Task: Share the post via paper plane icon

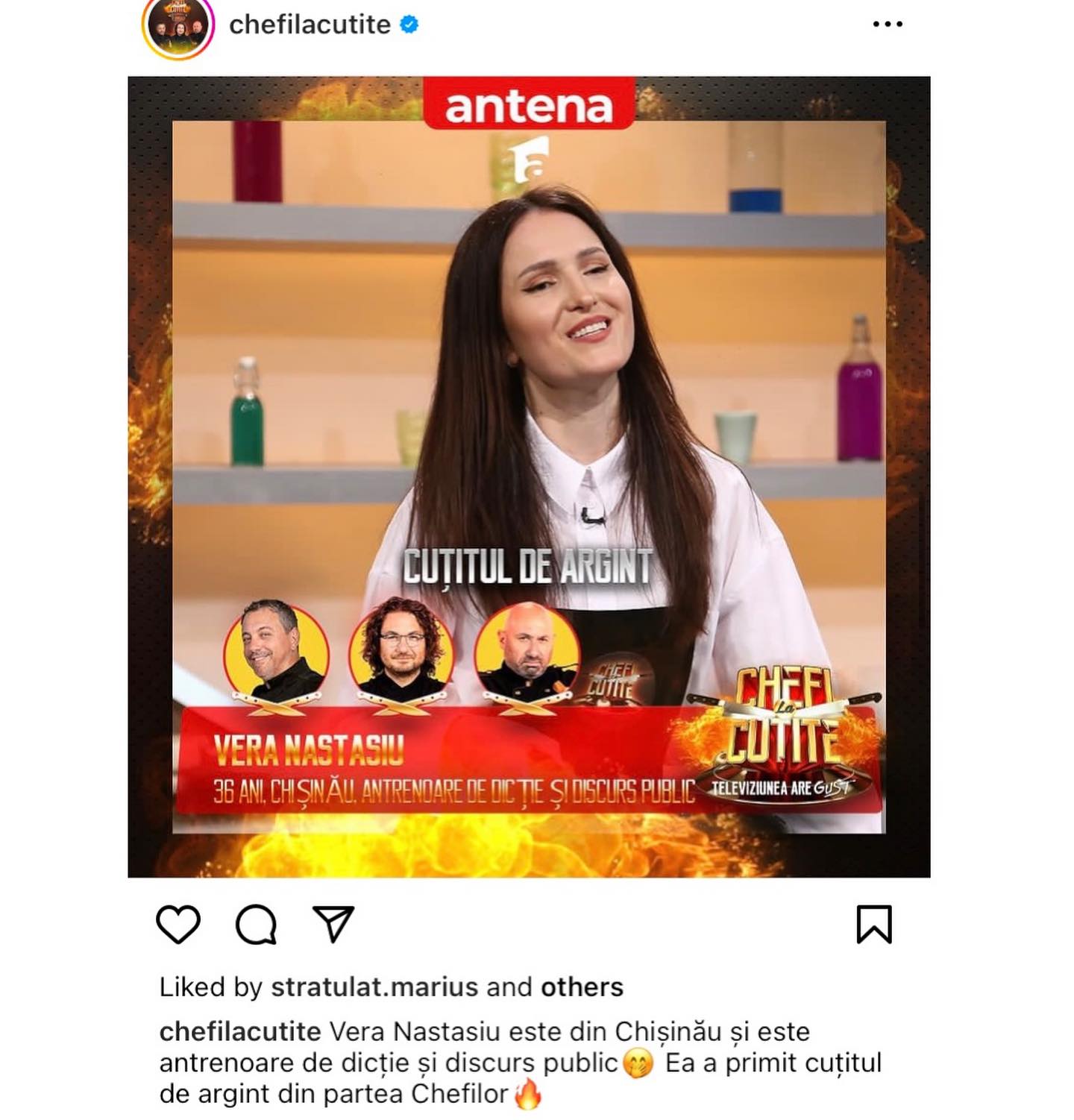Action: [x=333, y=925]
